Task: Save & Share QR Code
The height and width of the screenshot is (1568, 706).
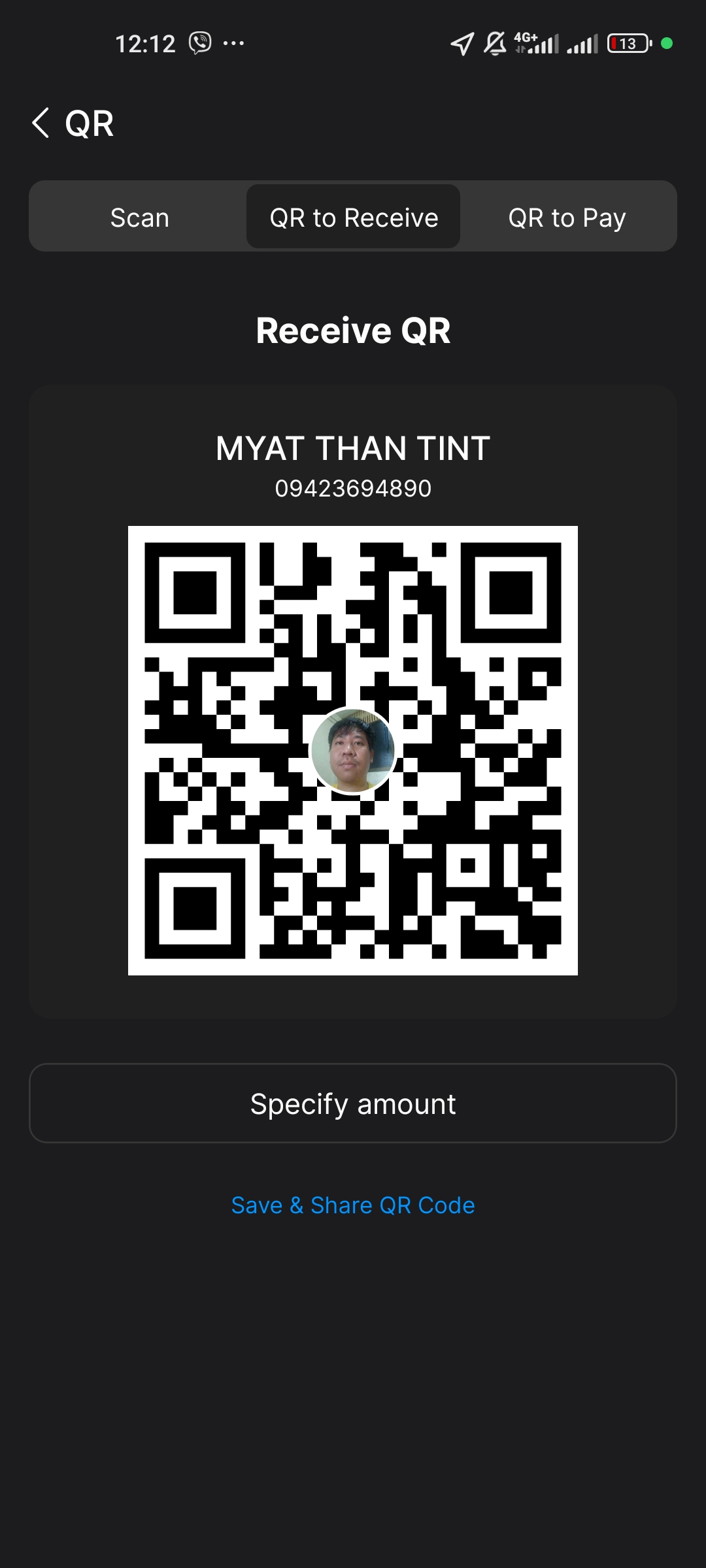Action: point(353,1205)
